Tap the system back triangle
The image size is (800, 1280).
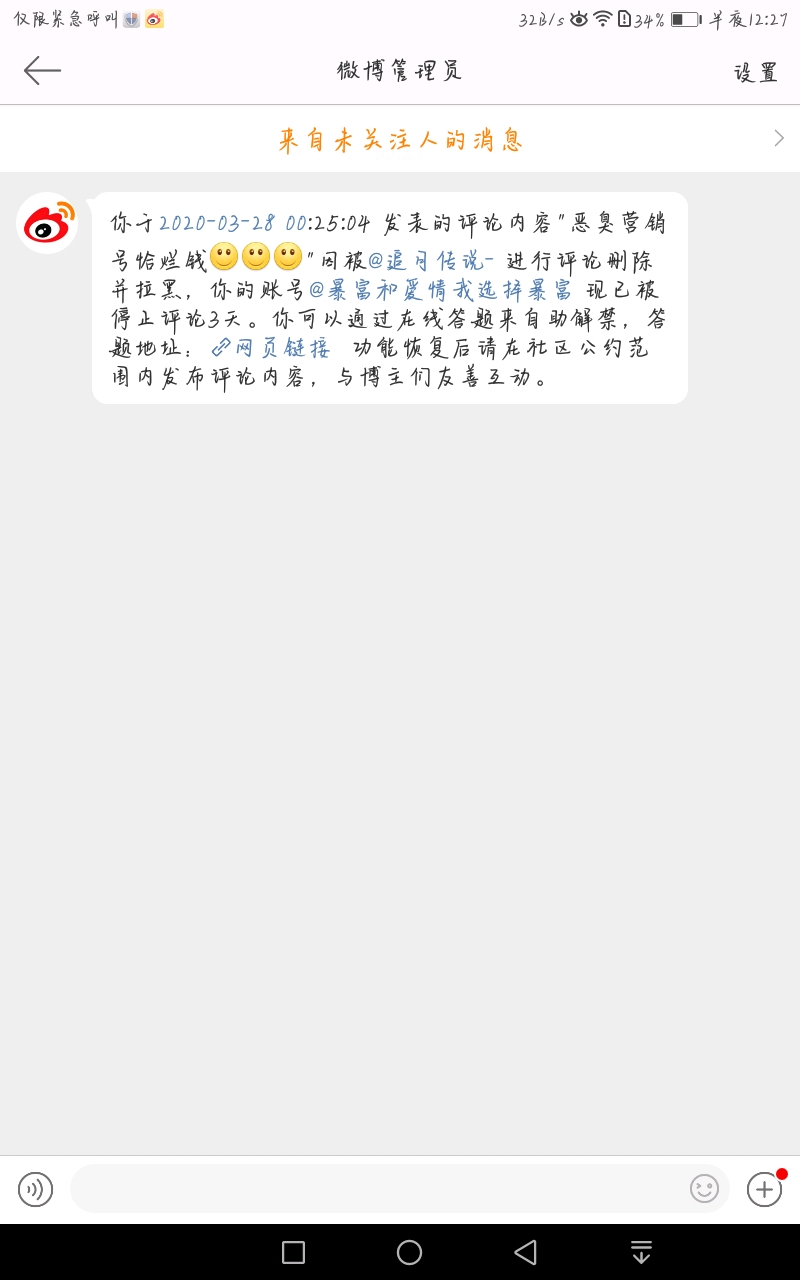(x=525, y=1252)
